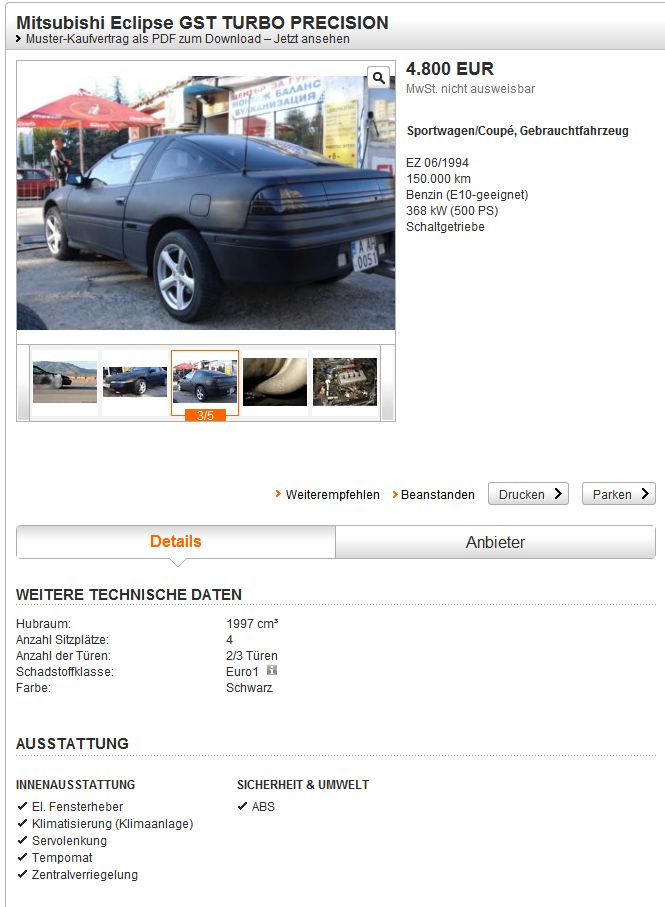
Task: Select the first thumbnail with smoke
Action: tap(65, 382)
